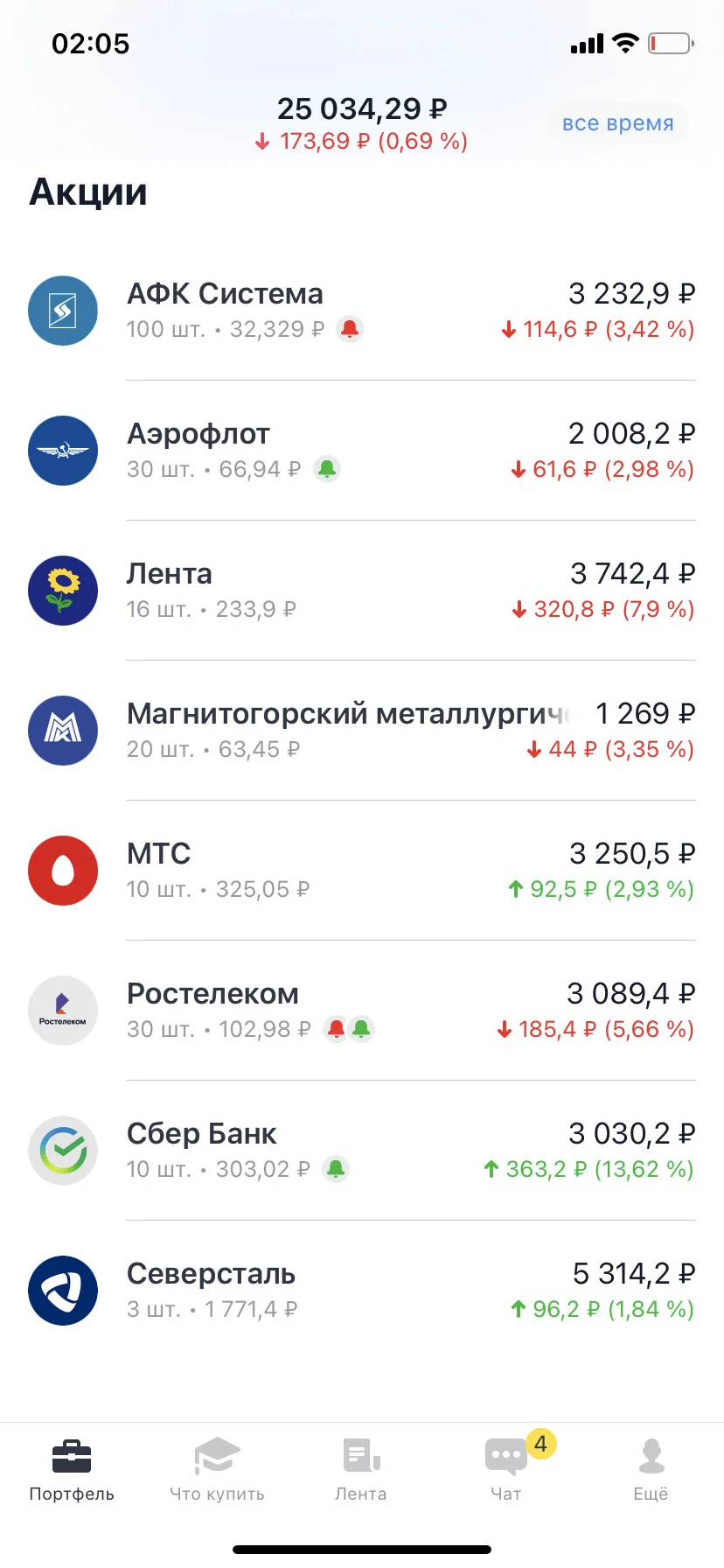Open the Северсталь stock details
The height and width of the screenshot is (1568, 724).
(362, 1291)
